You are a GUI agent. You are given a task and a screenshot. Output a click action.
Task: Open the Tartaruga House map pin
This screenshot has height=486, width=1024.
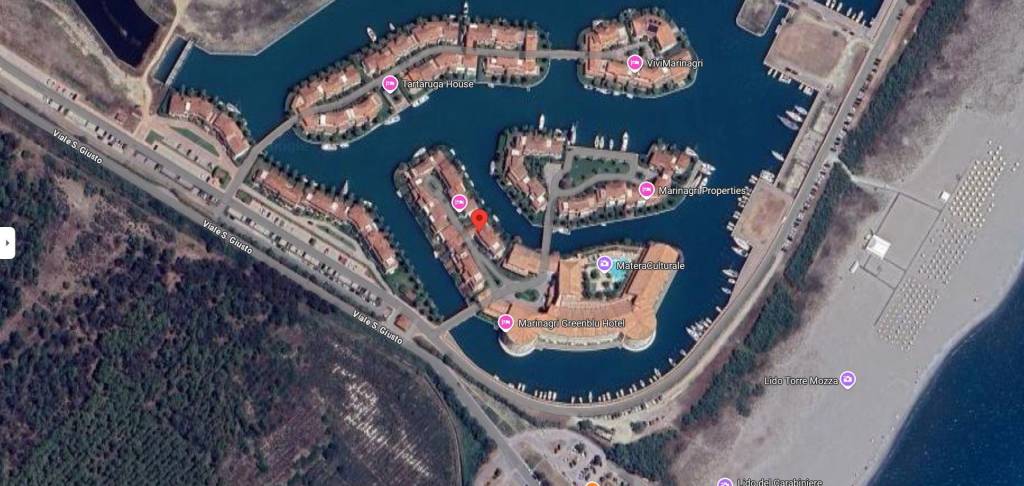pyautogui.click(x=390, y=83)
